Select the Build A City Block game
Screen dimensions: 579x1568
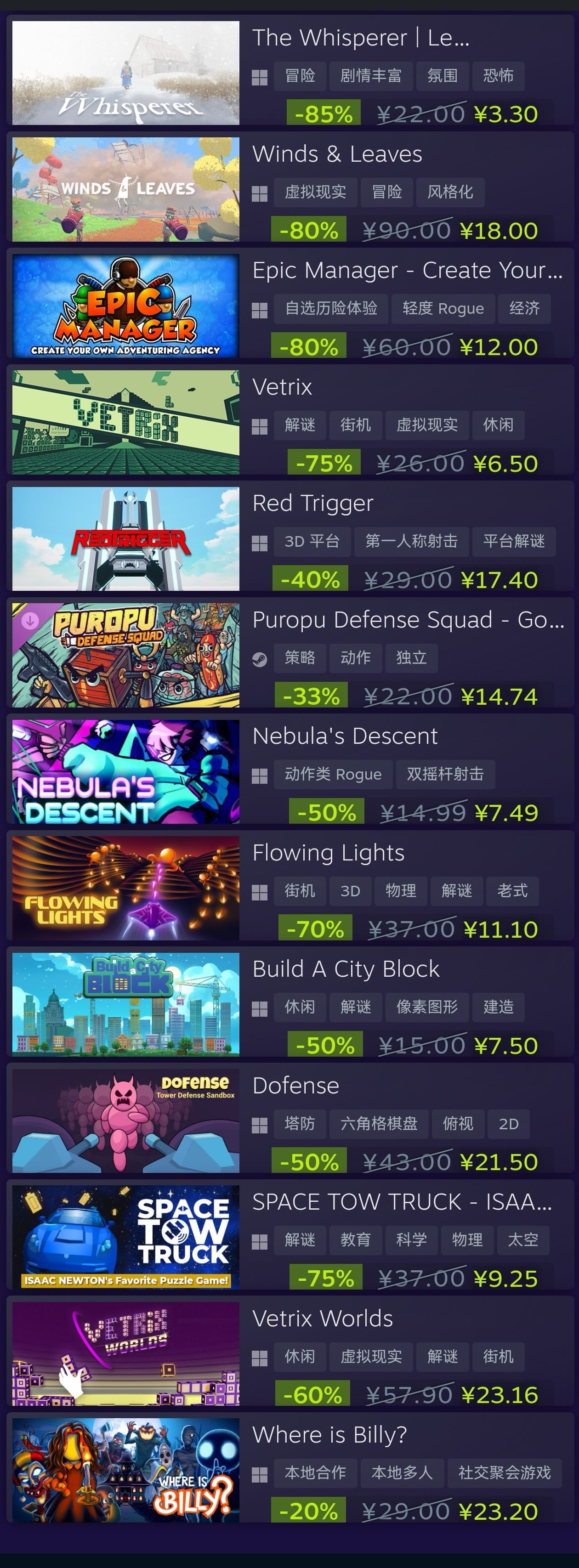tap(345, 969)
